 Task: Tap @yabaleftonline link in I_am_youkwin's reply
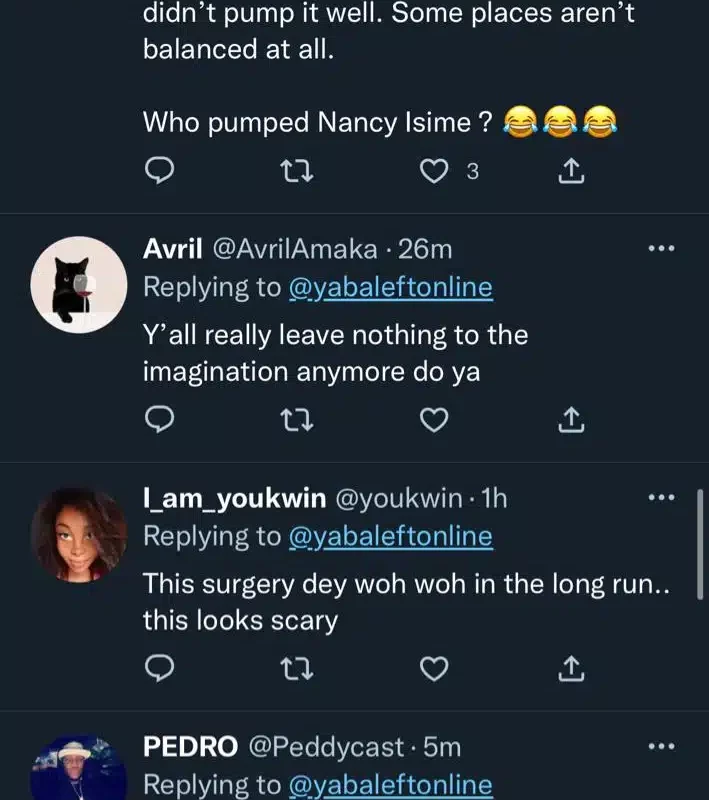(x=390, y=537)
